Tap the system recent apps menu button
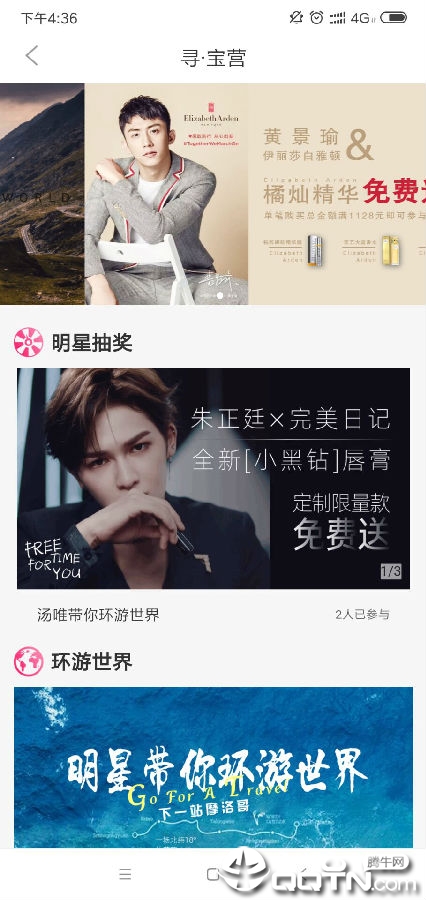Viewport: 426px width, 900px height. point(125,874)
